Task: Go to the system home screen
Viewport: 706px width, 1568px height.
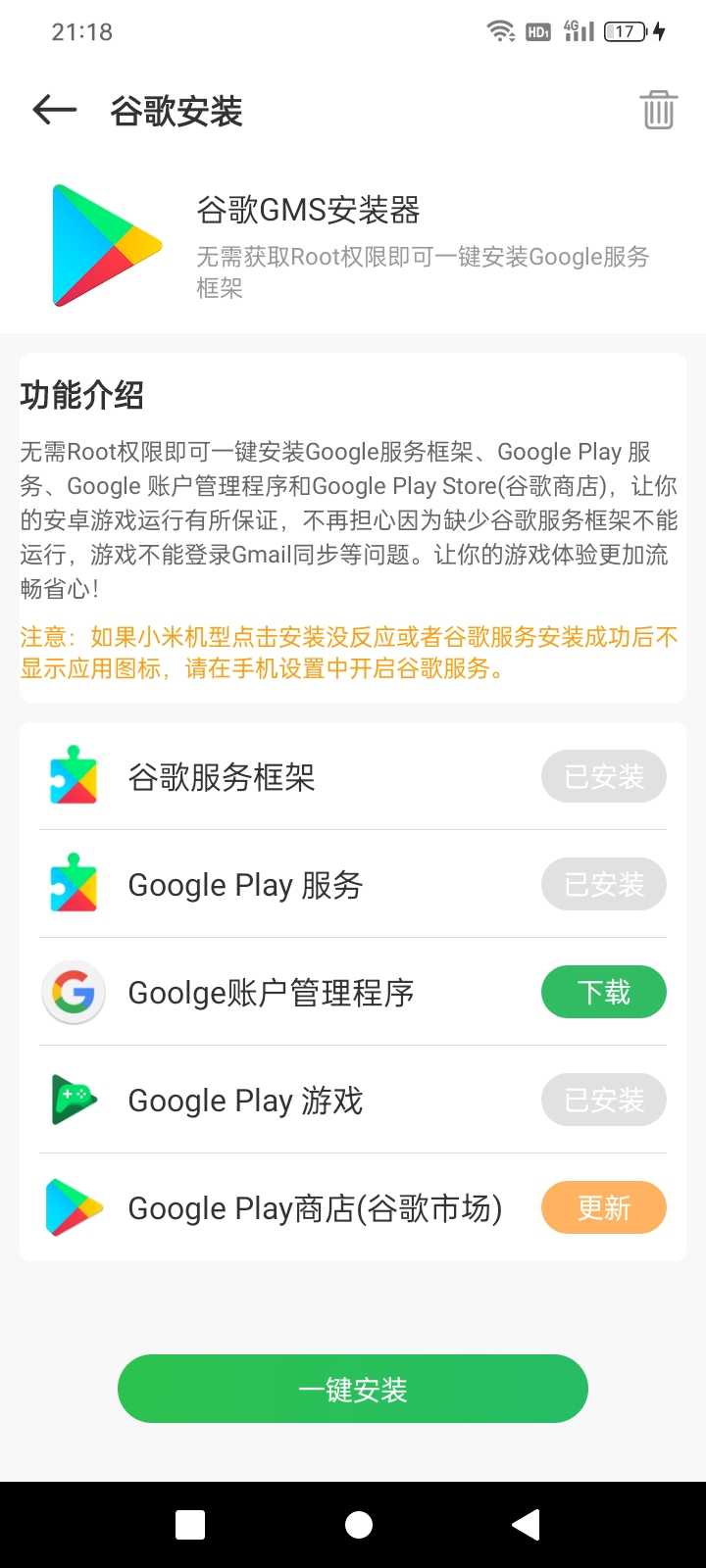Action: (359, 1525)
